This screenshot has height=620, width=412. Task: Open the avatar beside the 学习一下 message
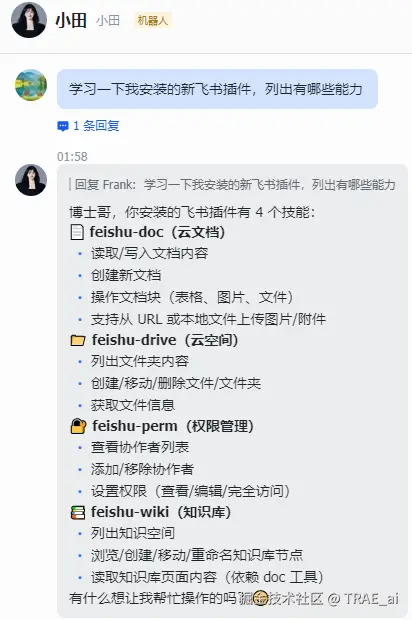pos(31,85)
